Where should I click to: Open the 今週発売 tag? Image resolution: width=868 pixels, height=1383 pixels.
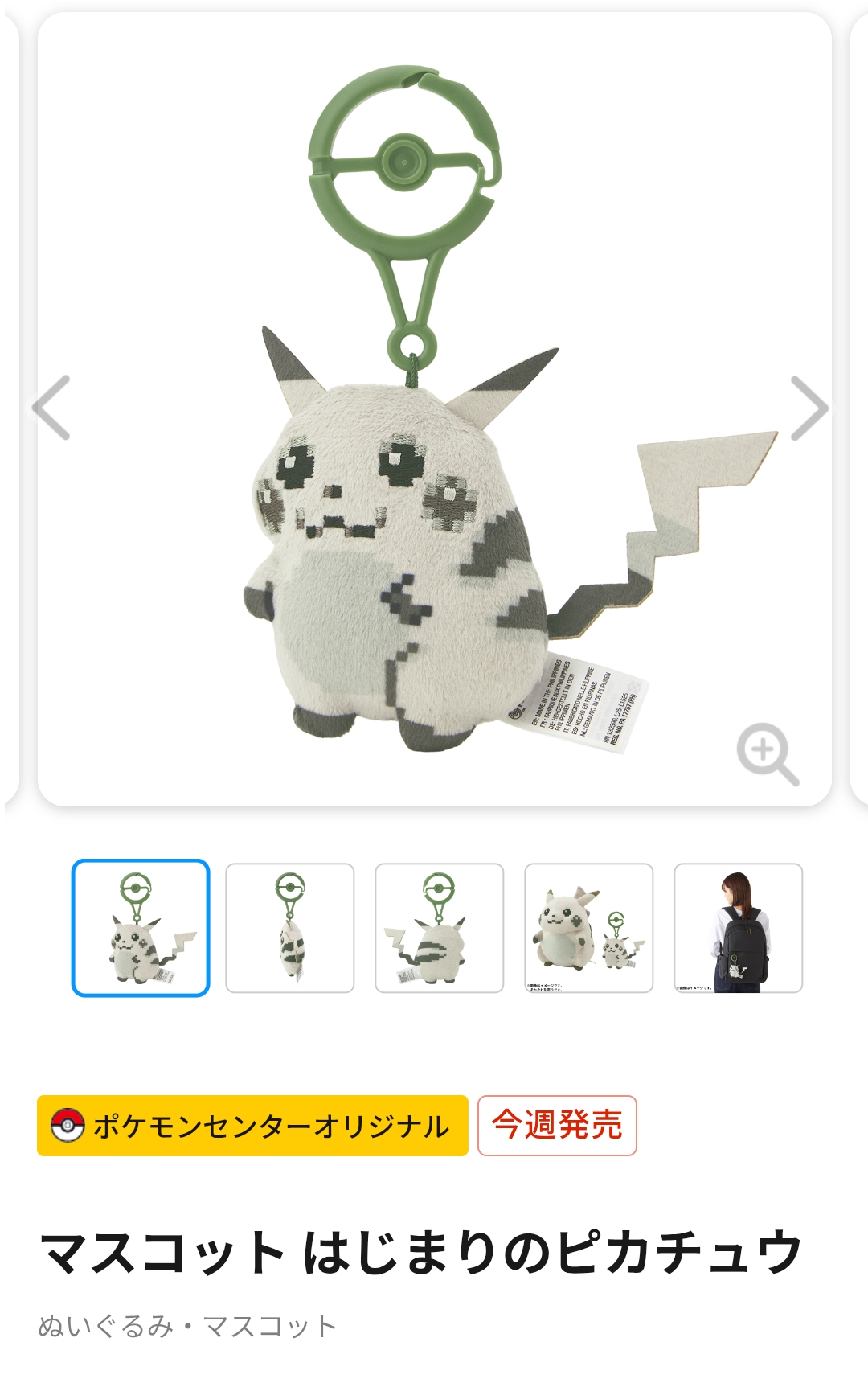[x=557, y=1126]
